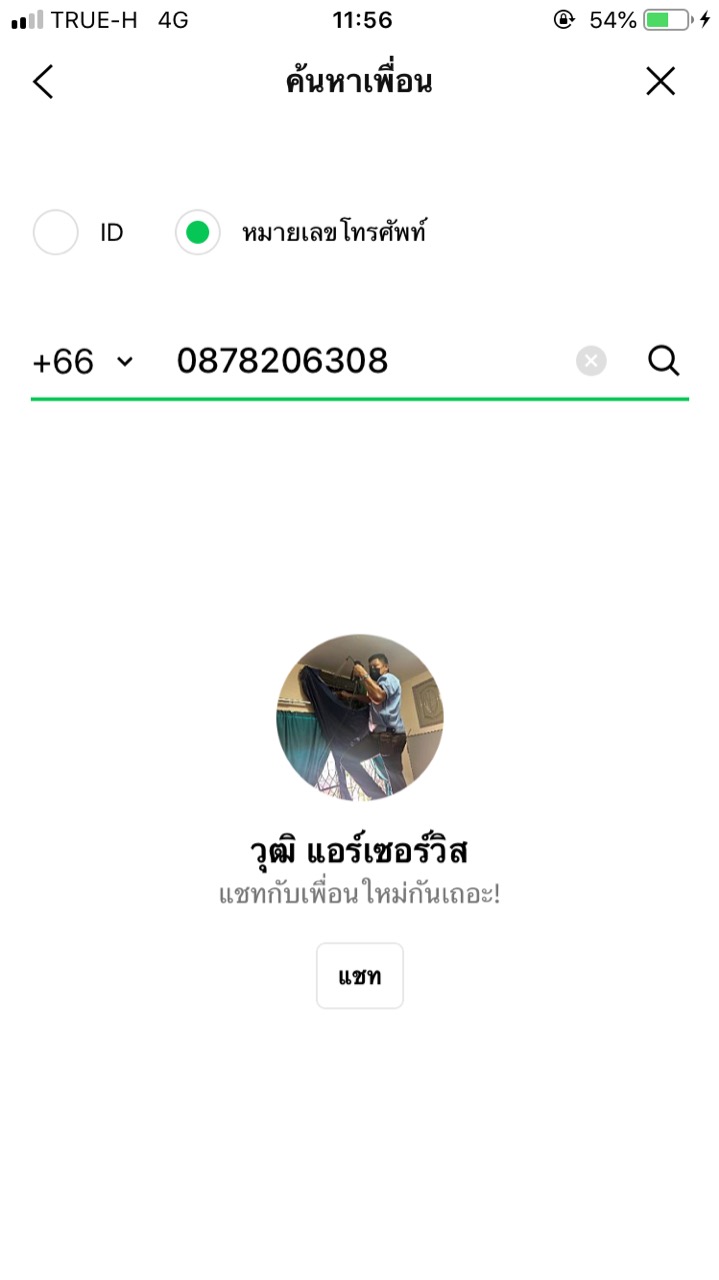Open the profile photo of วุฒิ แอร์เซอร์วิส
Viewport: 719px width, 1280px height.
(x=360, y=717)
